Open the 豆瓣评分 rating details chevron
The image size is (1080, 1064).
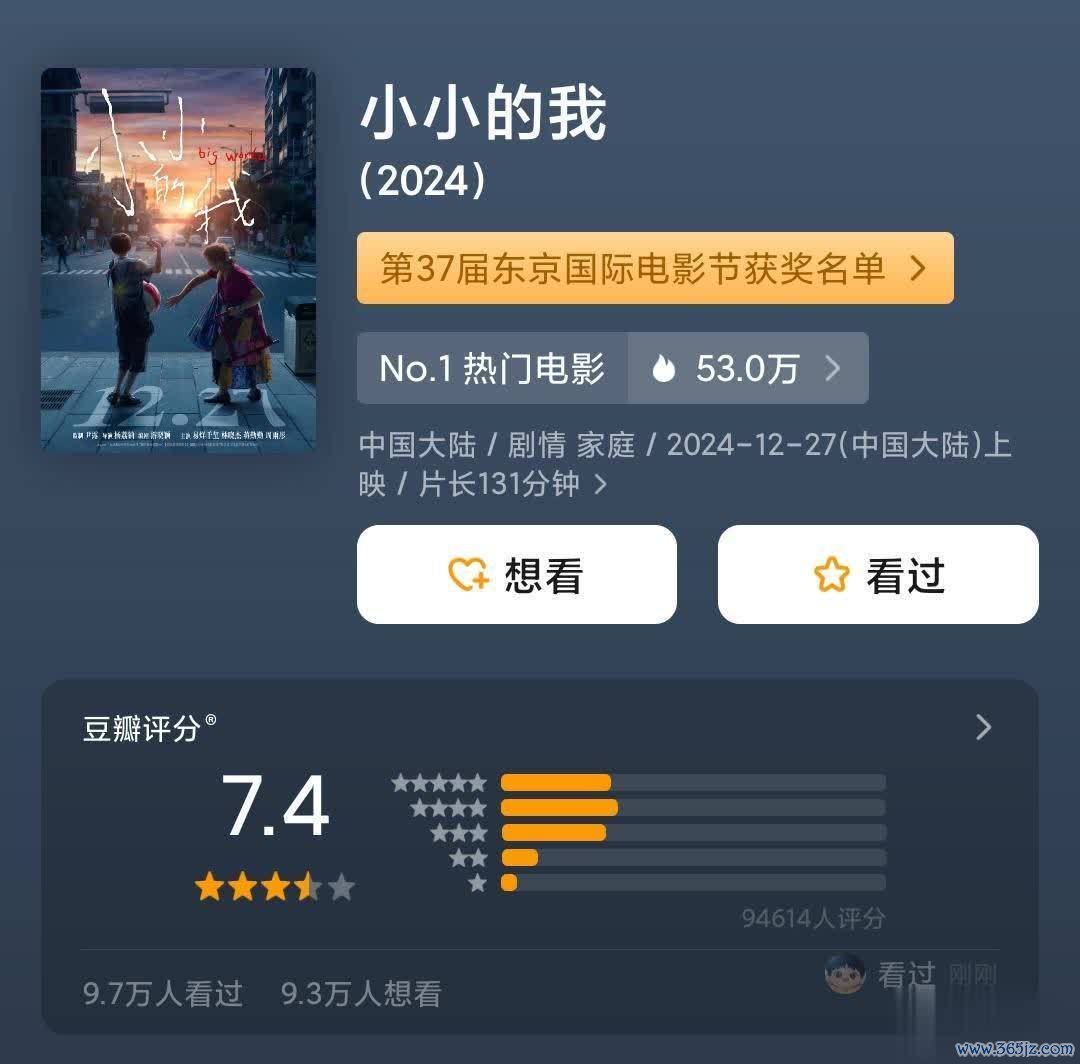[983, 727]
